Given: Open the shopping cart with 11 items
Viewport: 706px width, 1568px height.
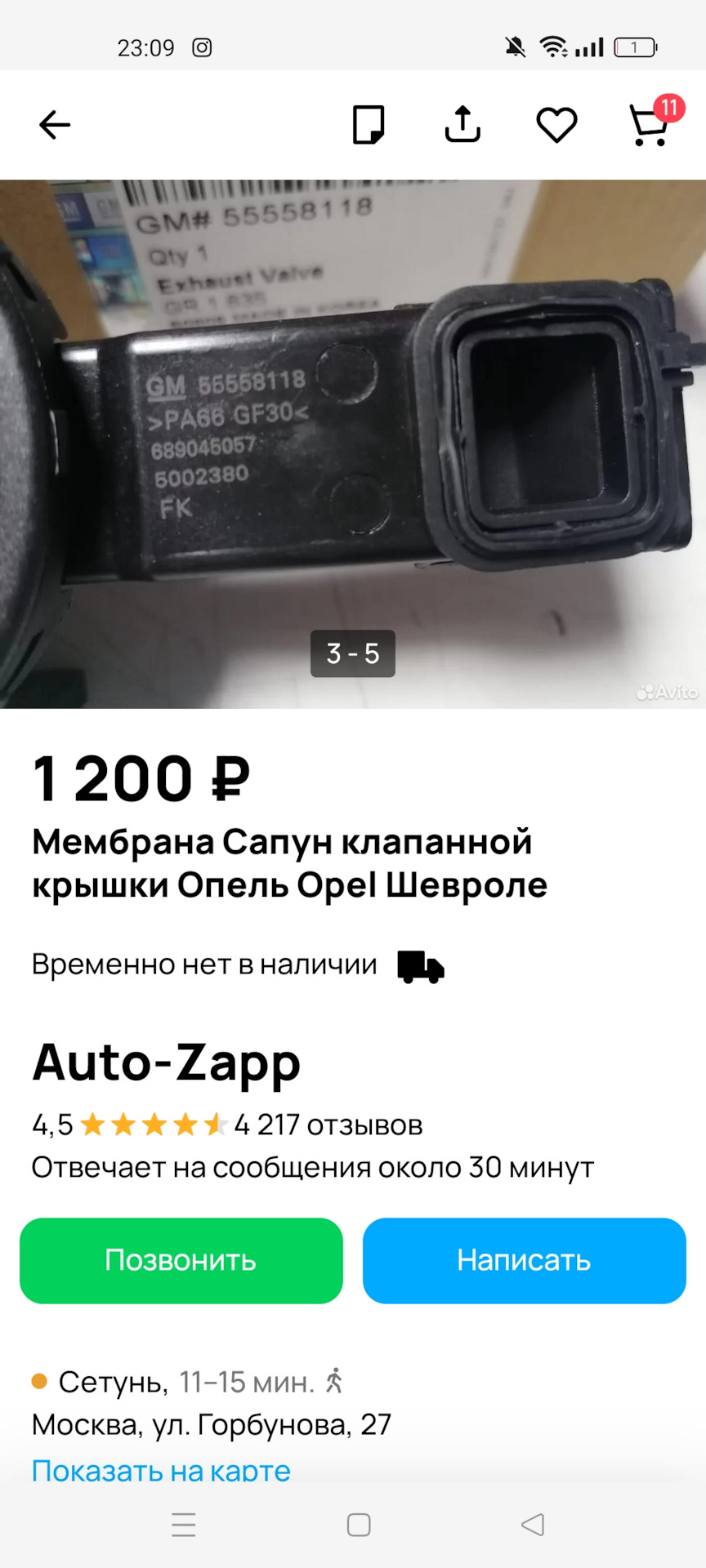Looking at the screenshot, I should click(x=651, y=125).
